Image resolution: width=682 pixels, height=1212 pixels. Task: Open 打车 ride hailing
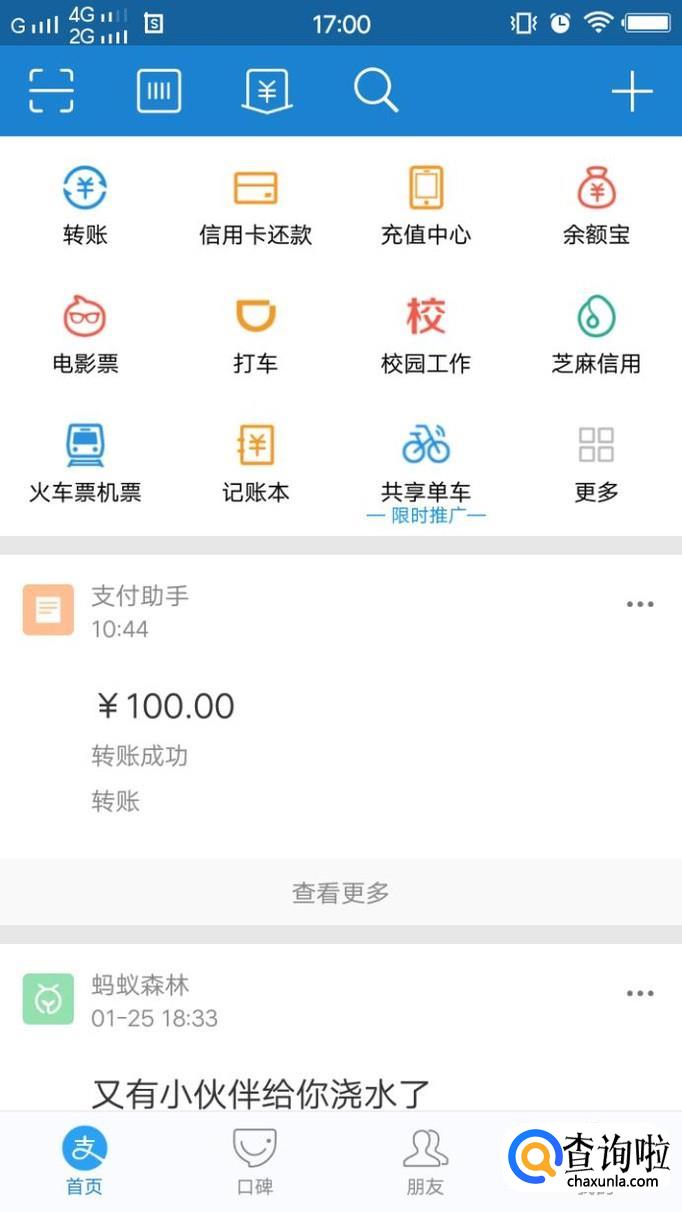(x=255, y=334)
